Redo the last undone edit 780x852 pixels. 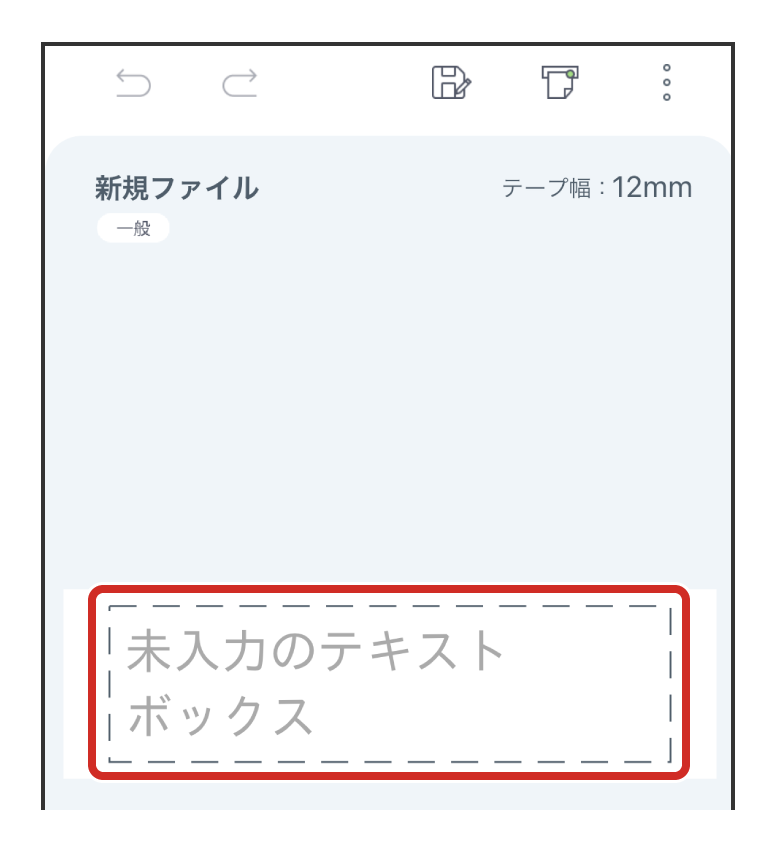pyautogui.click(x=240, y=82)
